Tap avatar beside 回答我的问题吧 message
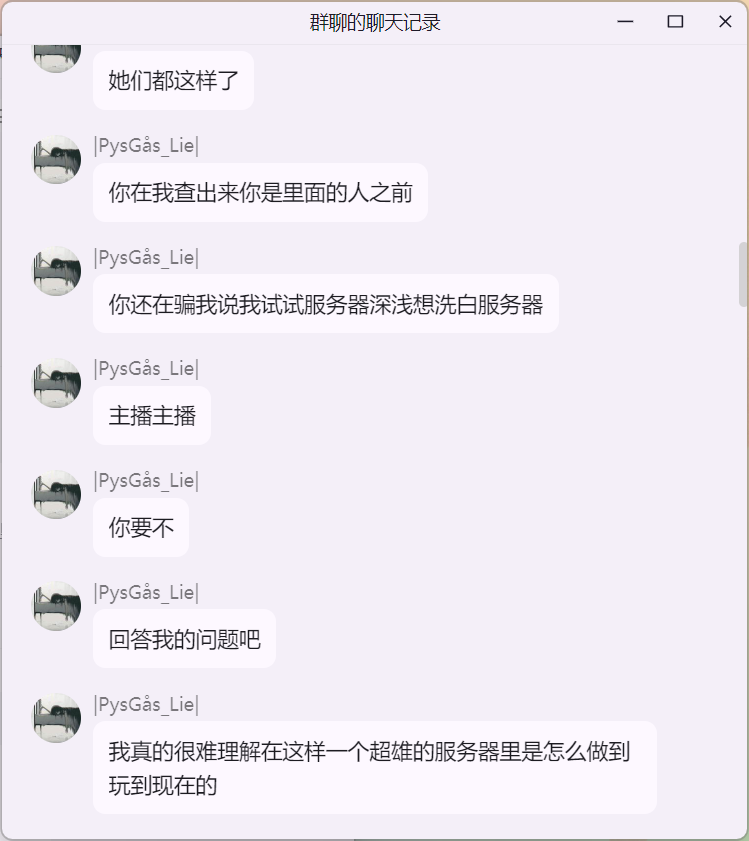 pyautogui.click(x=57, y=606)
